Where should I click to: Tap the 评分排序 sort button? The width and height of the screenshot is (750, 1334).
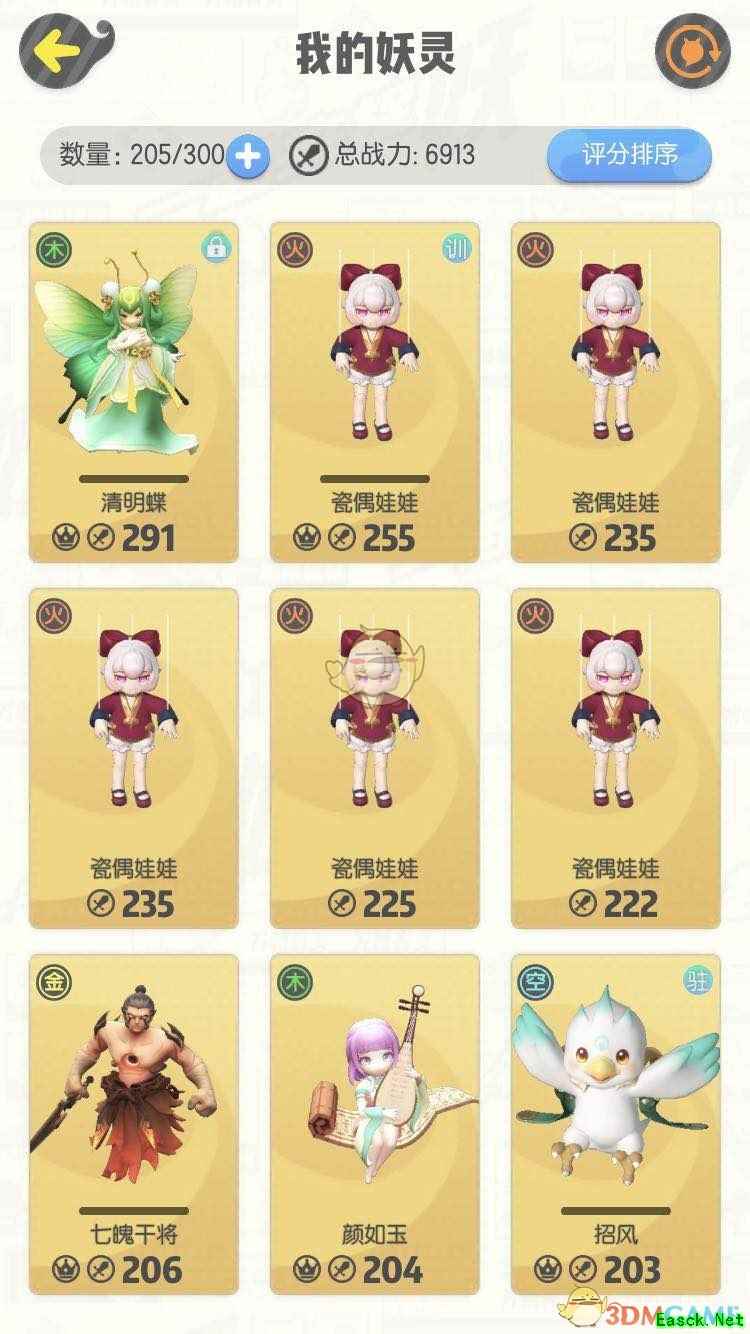point(629,155)
